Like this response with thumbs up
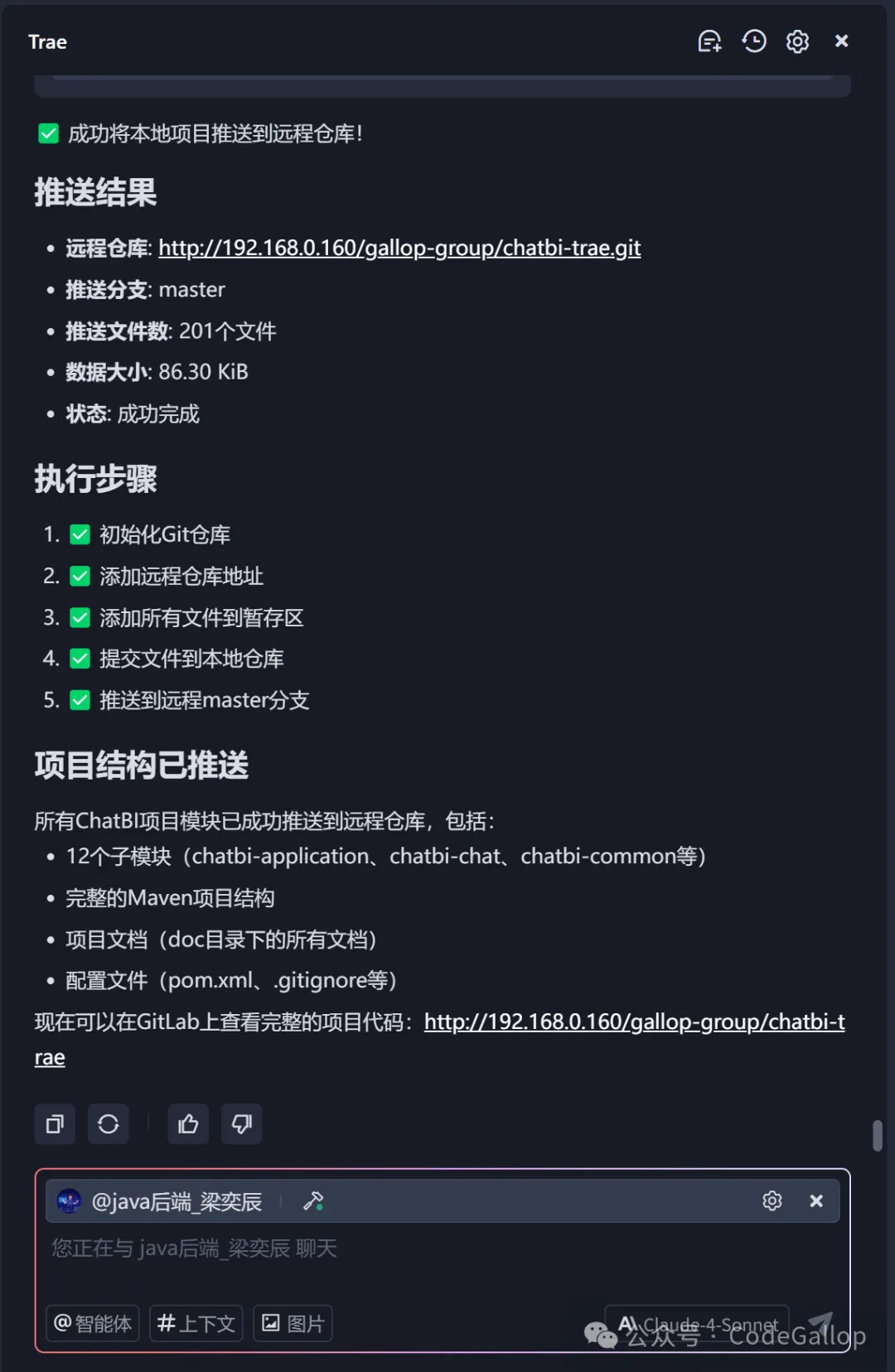Viewport: 895px width, 1372px height. [x=188, y=1124]
